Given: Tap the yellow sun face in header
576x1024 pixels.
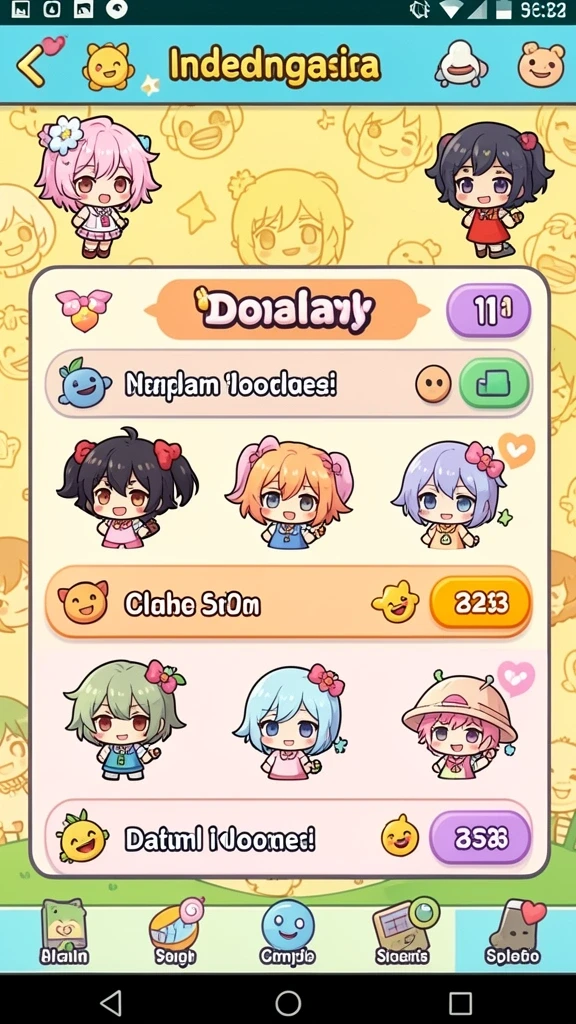Looking at the screenshot, I should 108,67.
